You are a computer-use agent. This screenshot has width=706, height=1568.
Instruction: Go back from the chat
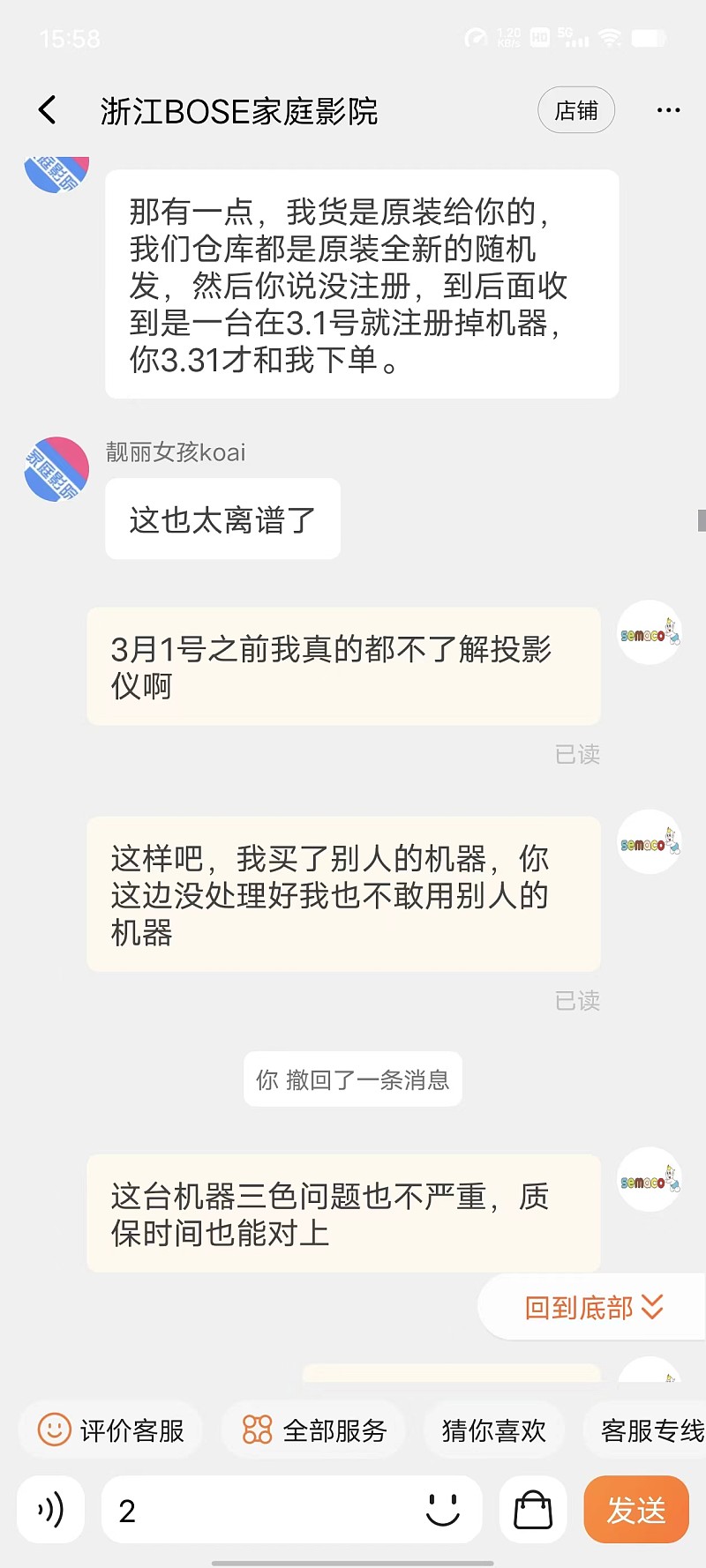tap(48, 110)
